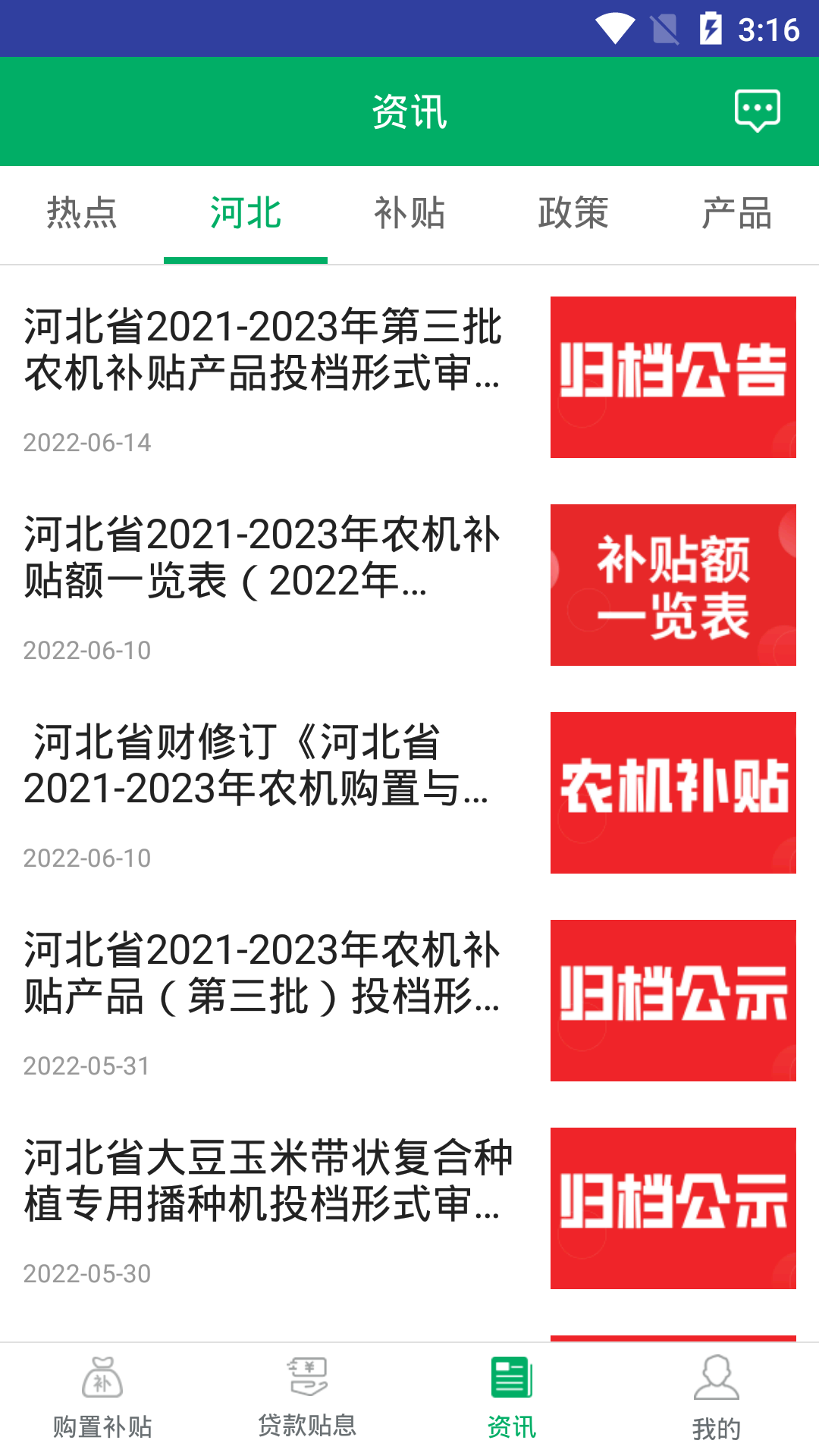Image resolution: width=819 pixels, height=1456 pixels.
Task: Open the message/feedback icon in the header
Action: tap(758, 111)
